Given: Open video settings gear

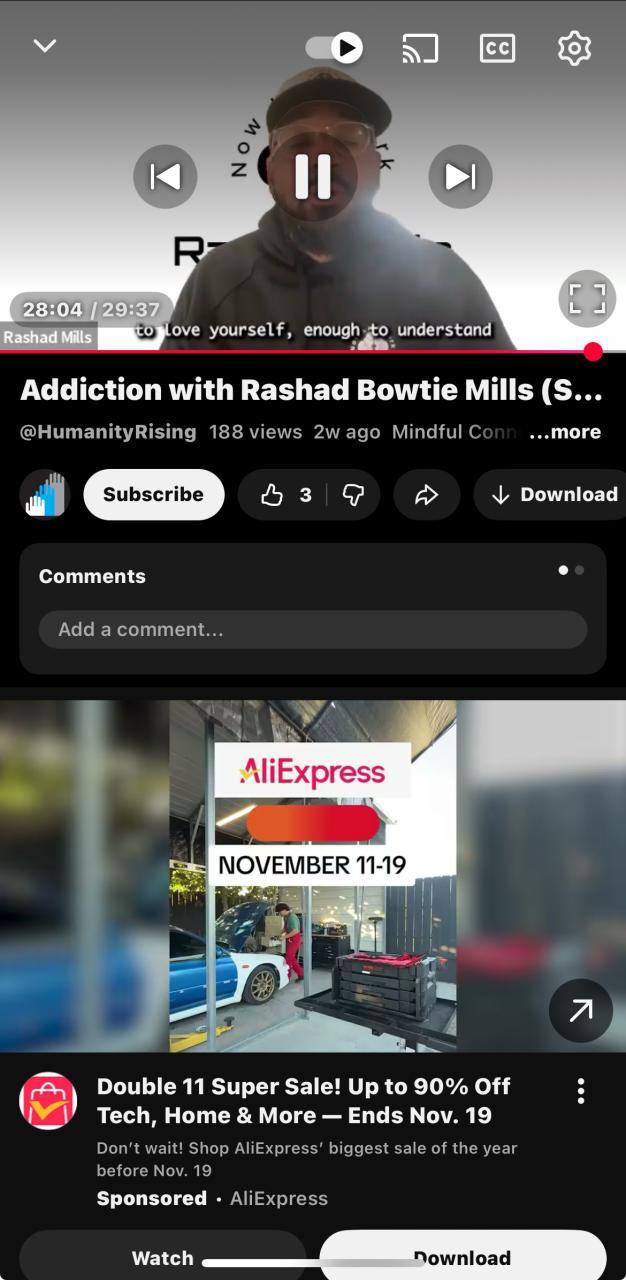Looking at the screenshot, I should [x=574, y=48].
